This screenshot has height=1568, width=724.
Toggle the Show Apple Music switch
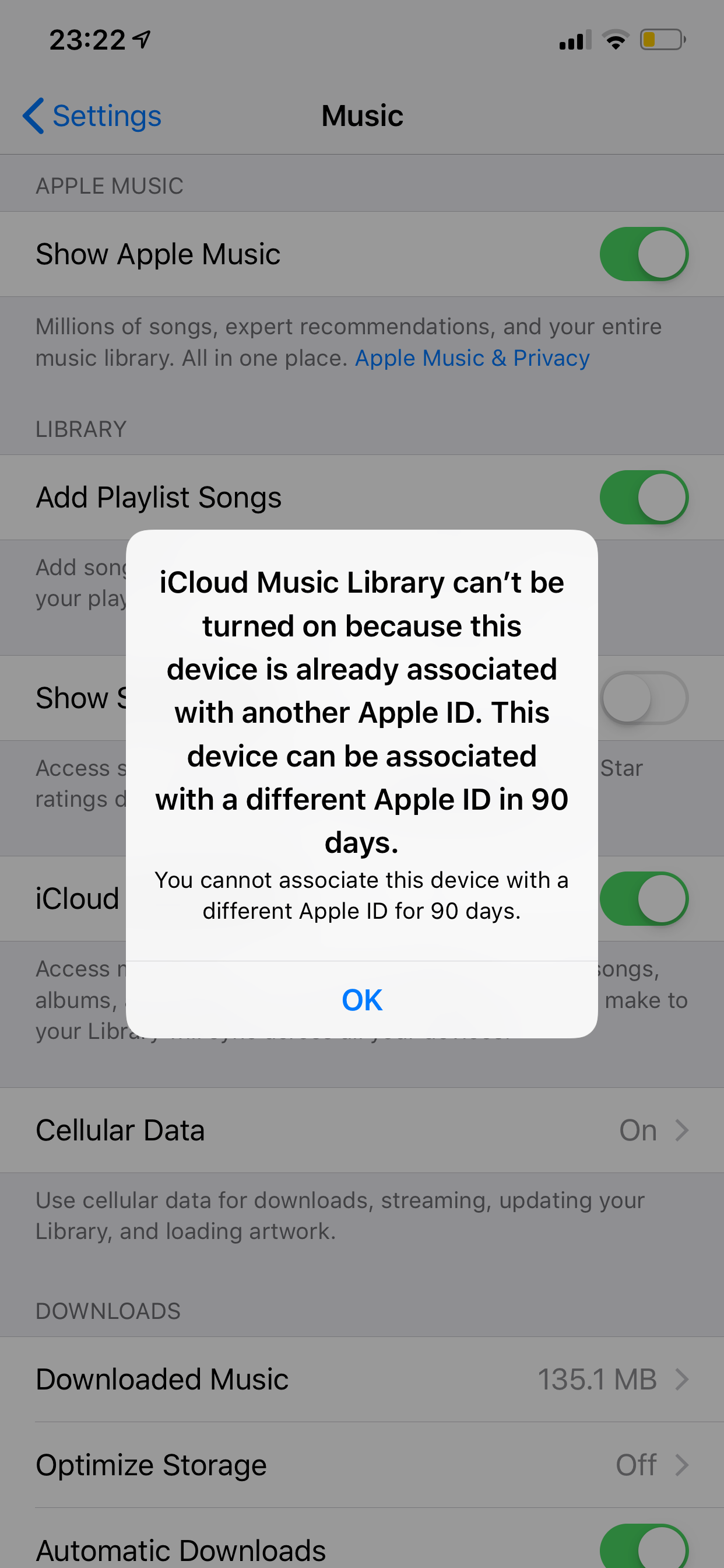click(x=644, y=254)
